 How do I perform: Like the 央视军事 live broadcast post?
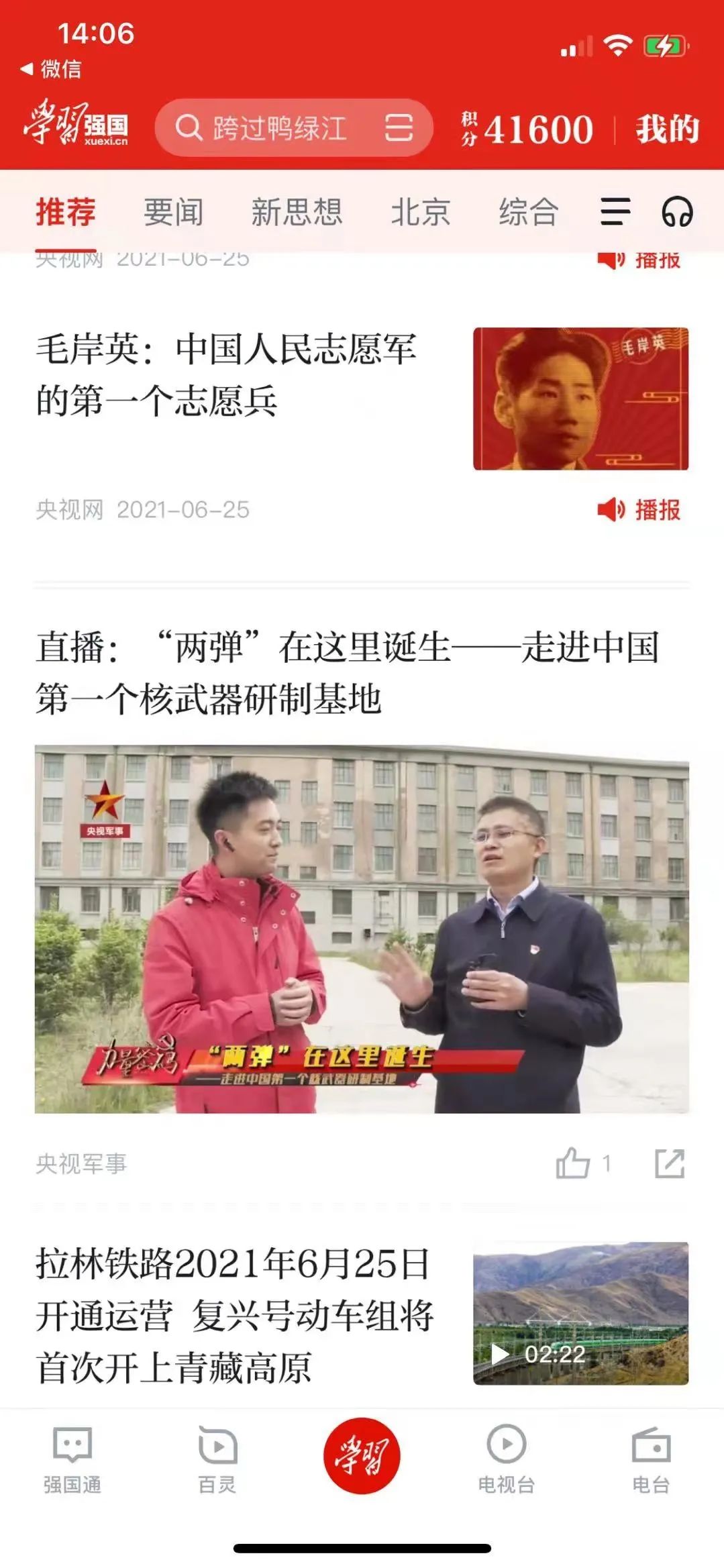click(x=574, y=1163)
